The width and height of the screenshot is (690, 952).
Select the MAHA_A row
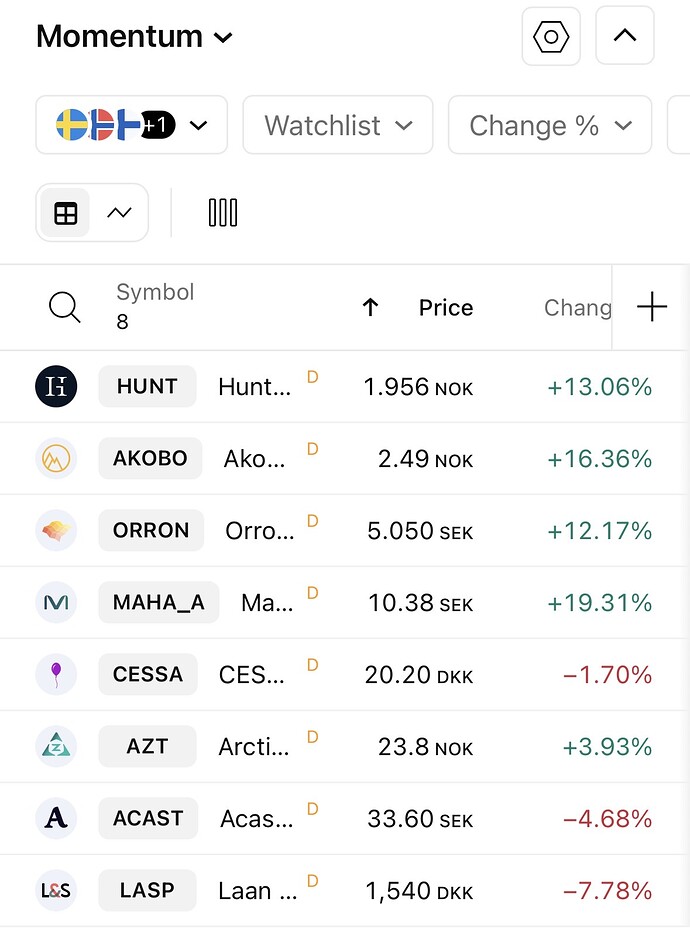point(158,602)
